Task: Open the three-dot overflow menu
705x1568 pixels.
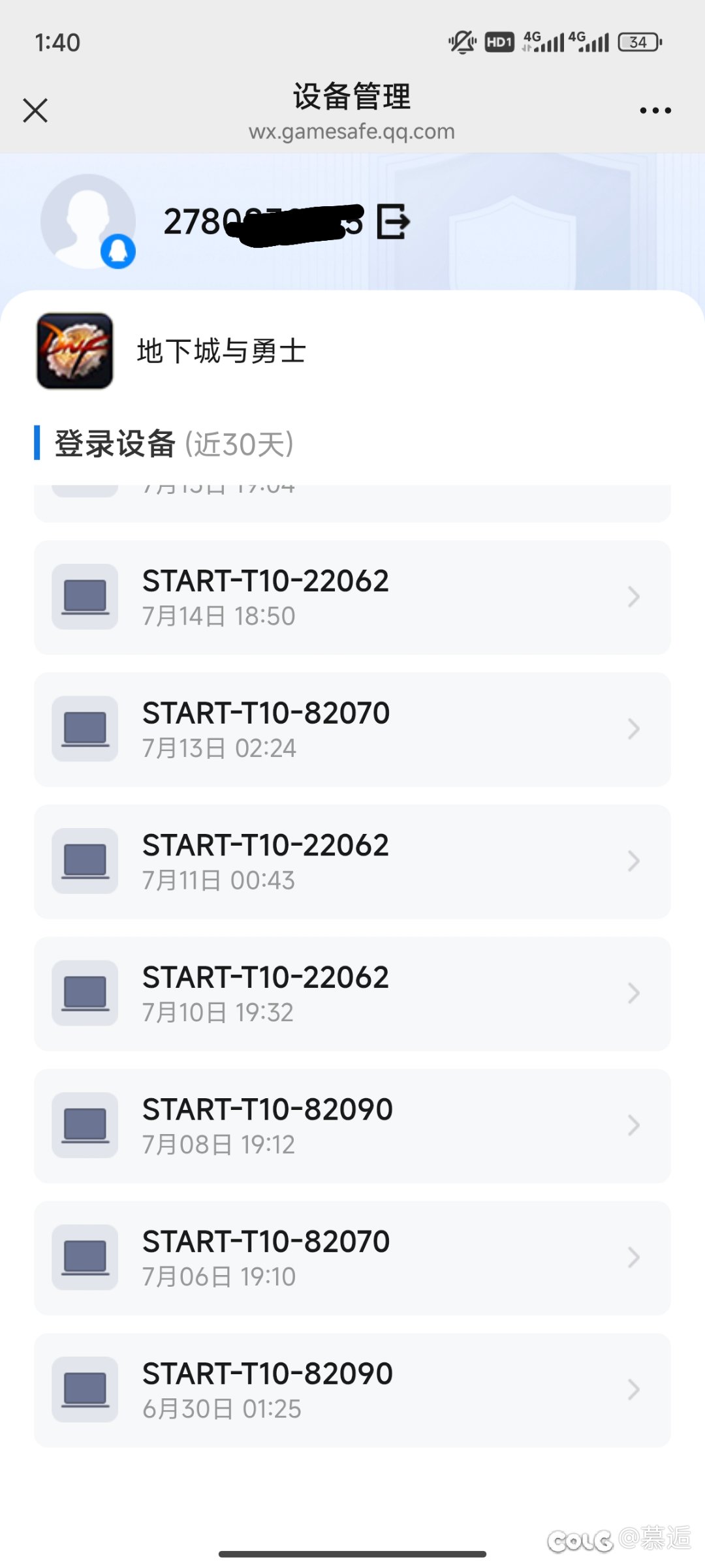Action: 655,110
